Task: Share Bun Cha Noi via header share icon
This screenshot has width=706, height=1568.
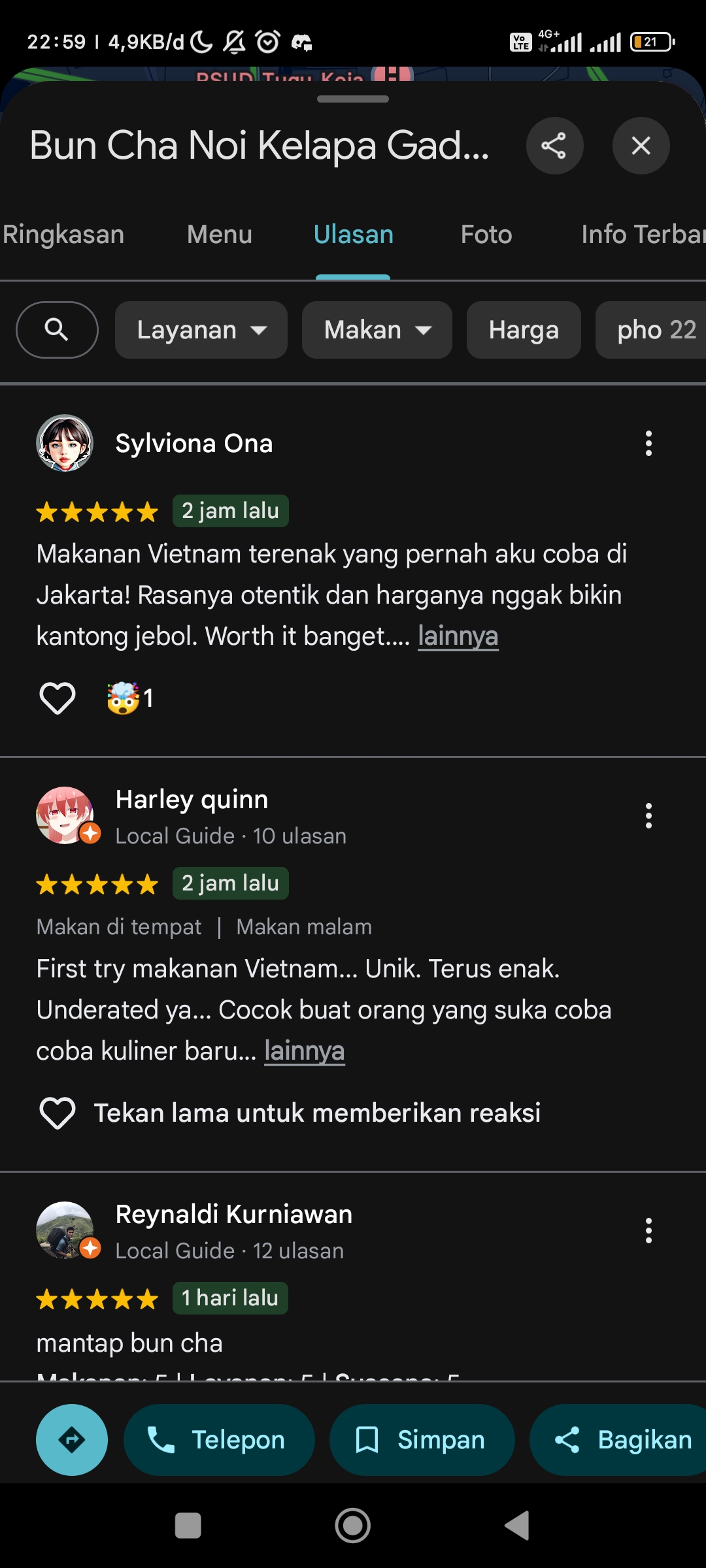Action: coord(554,146)
